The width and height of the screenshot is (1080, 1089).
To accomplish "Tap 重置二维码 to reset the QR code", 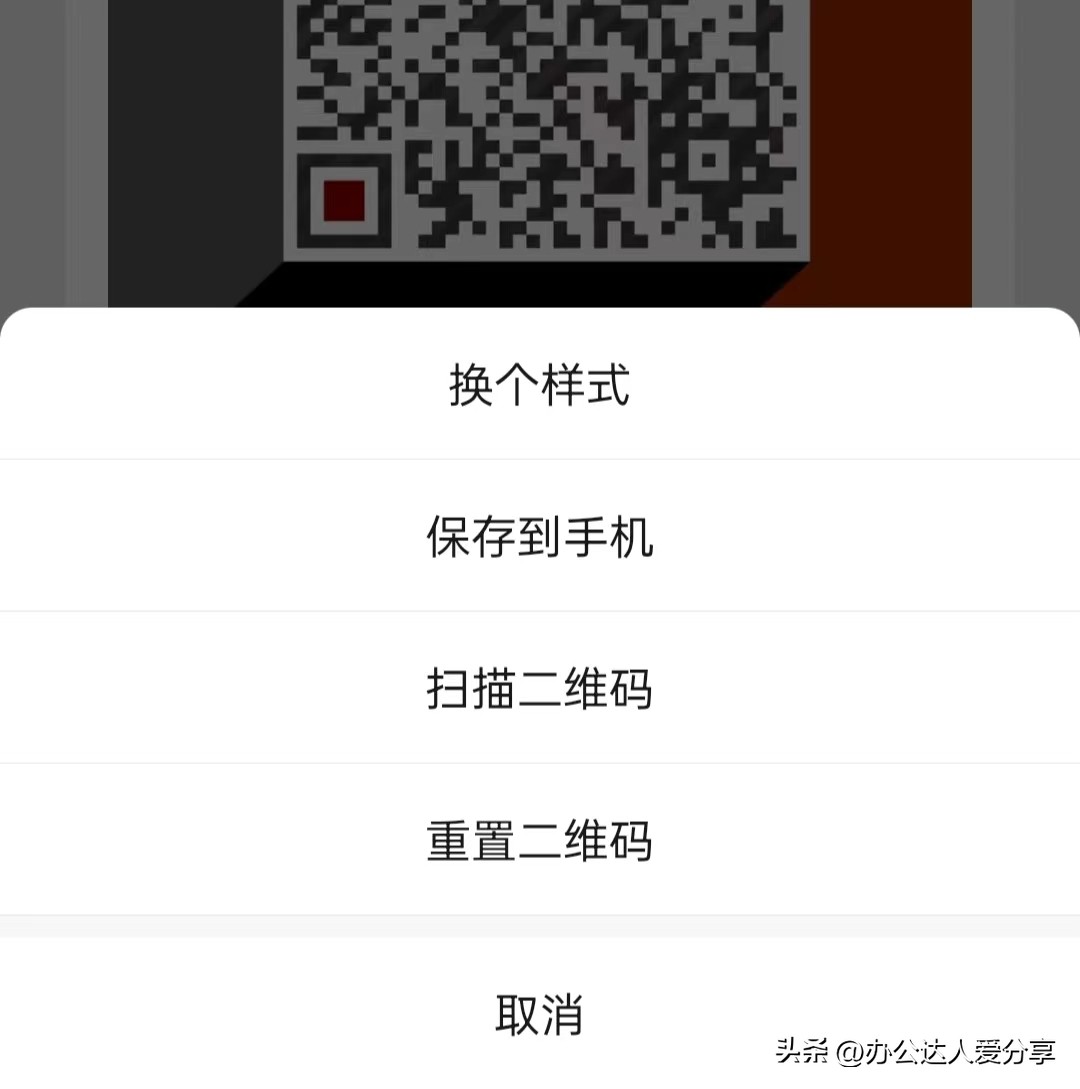I will click(540, 841).
